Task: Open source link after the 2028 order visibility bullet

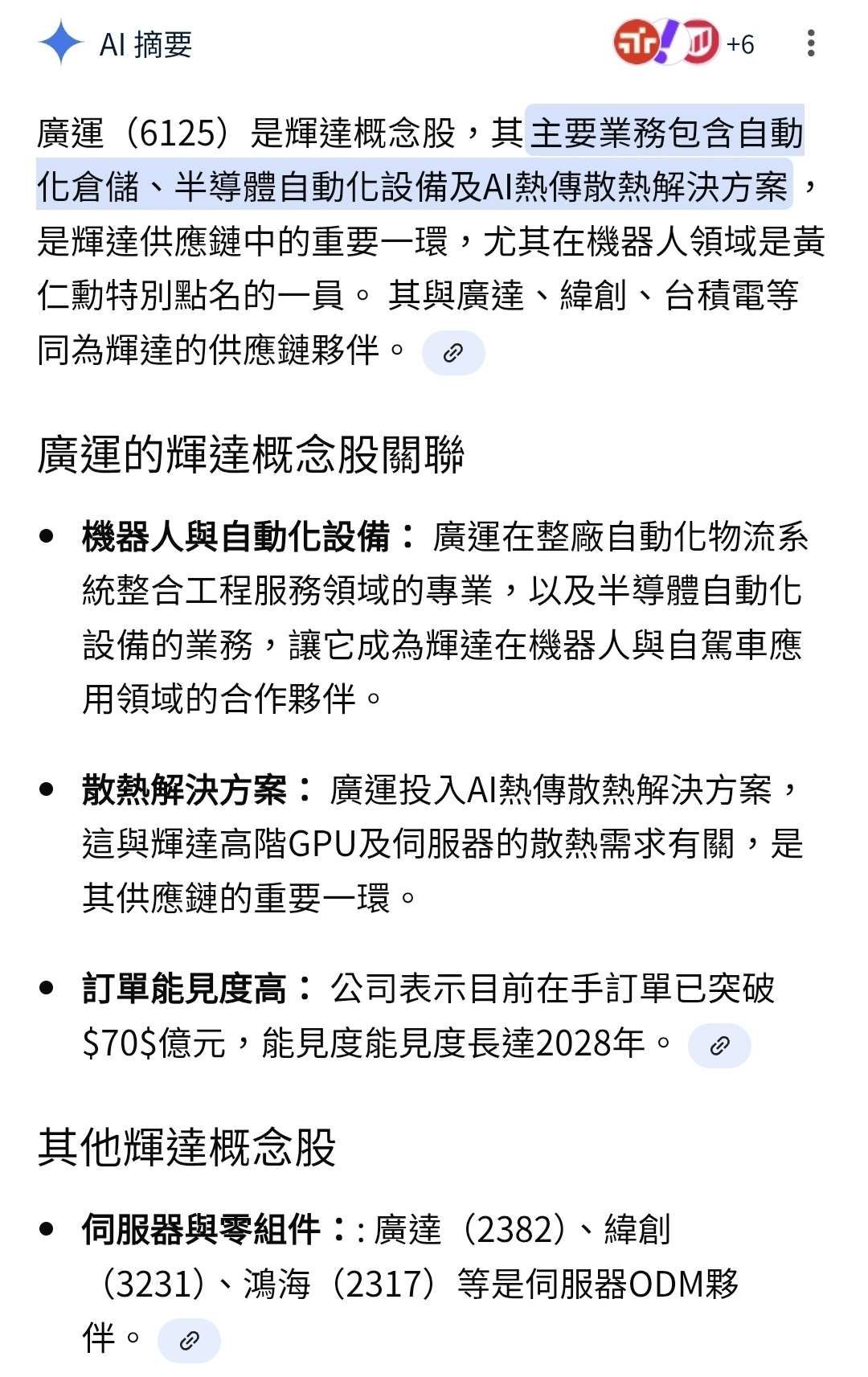Action: (x=719, y=1045)
